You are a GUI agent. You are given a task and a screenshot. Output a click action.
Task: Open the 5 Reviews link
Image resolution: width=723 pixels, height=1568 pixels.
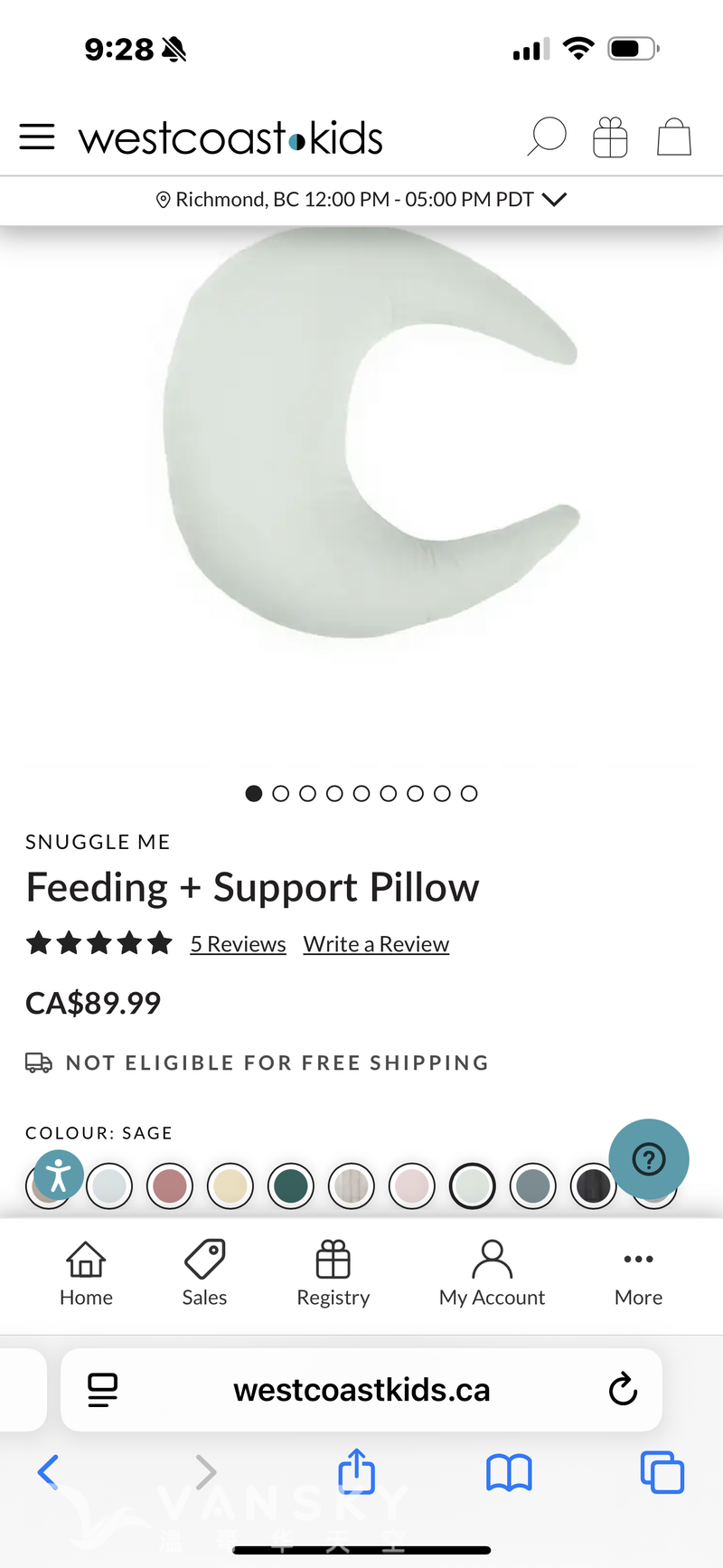pyautogui.click(x=238, y=944)
